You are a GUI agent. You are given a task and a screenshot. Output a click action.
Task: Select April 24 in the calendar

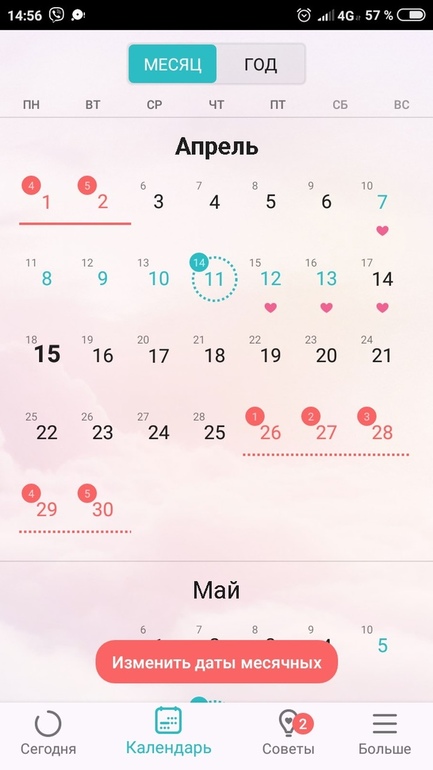[159, 432]
